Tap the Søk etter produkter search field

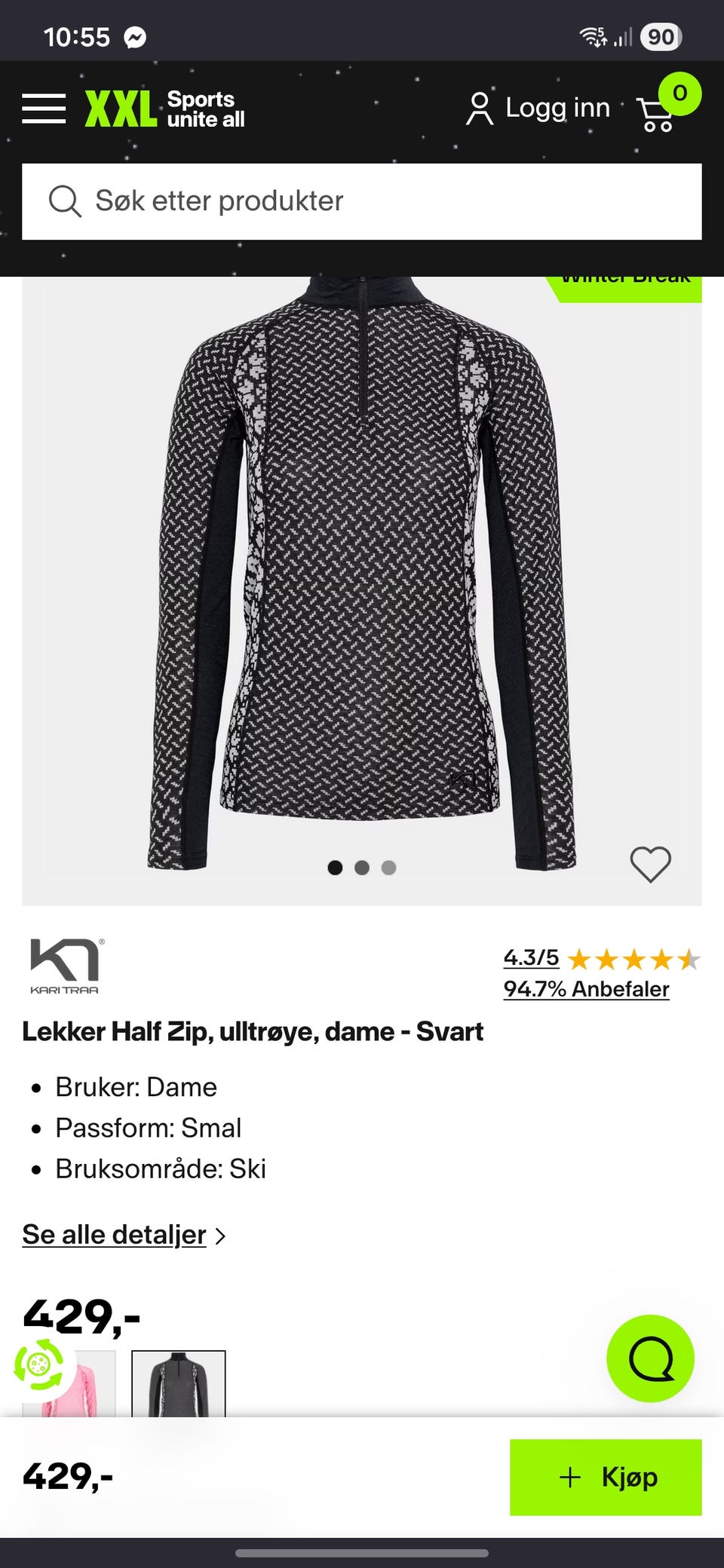pos(362,201)
